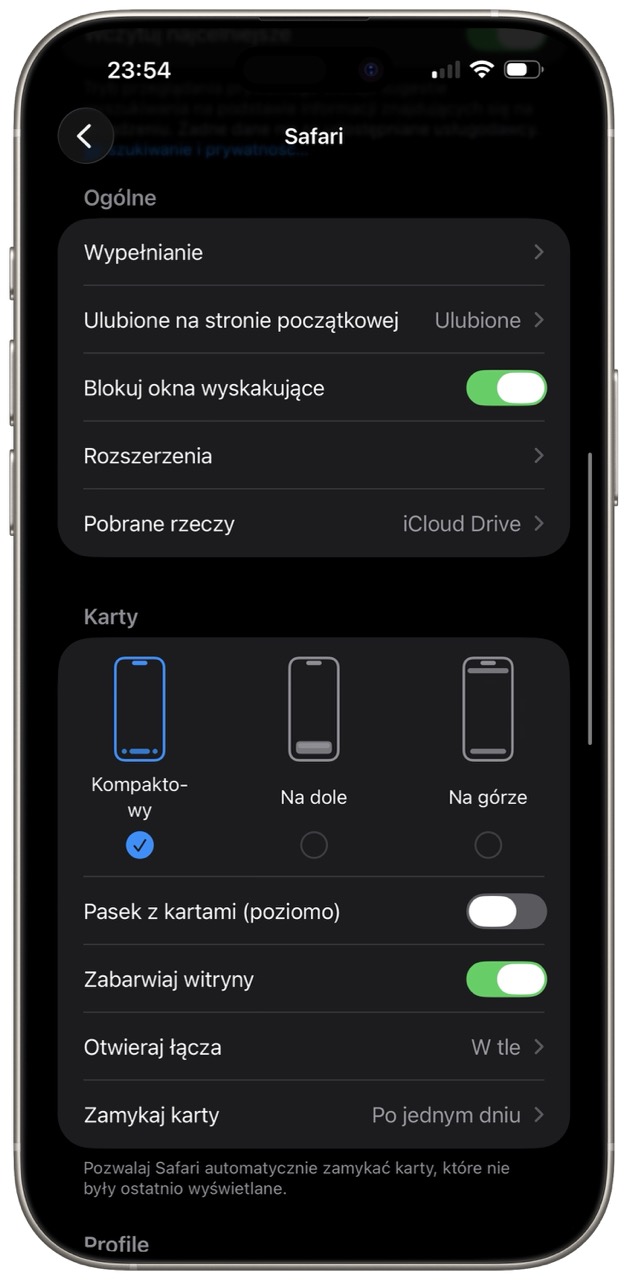627x1280 pixels.
Task: Open Wypełnianie settings
Action: (x=313, y=252)
